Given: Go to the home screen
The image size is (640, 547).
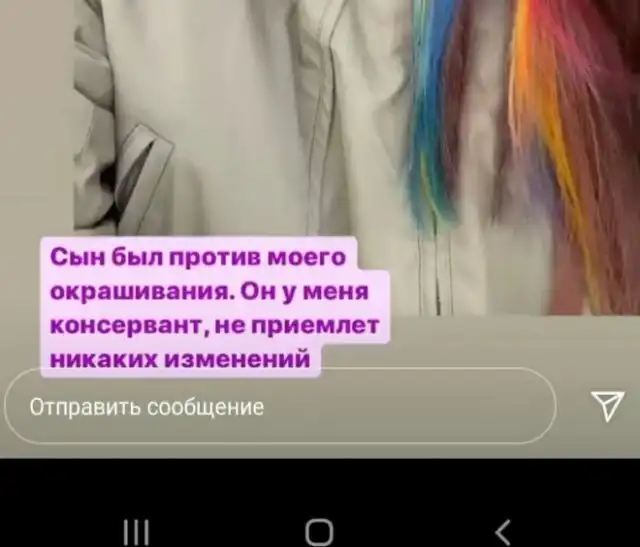Looking at the screenshot, I should [x=320, y=531].
